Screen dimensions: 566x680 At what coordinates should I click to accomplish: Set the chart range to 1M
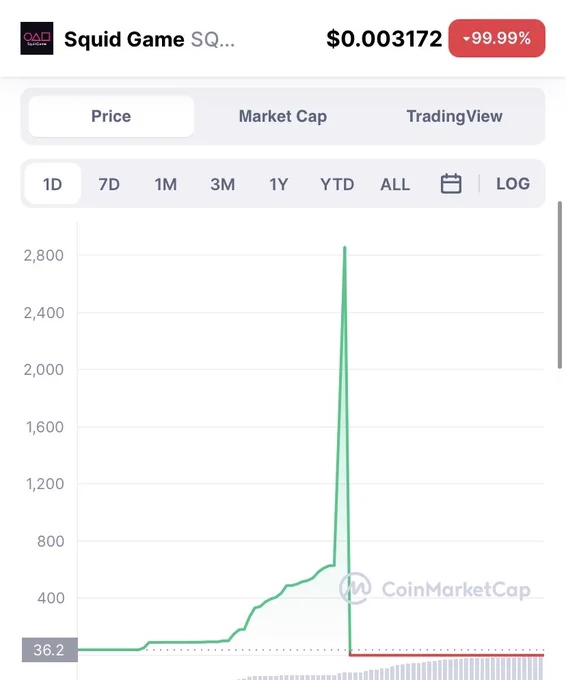click(166, 184)
